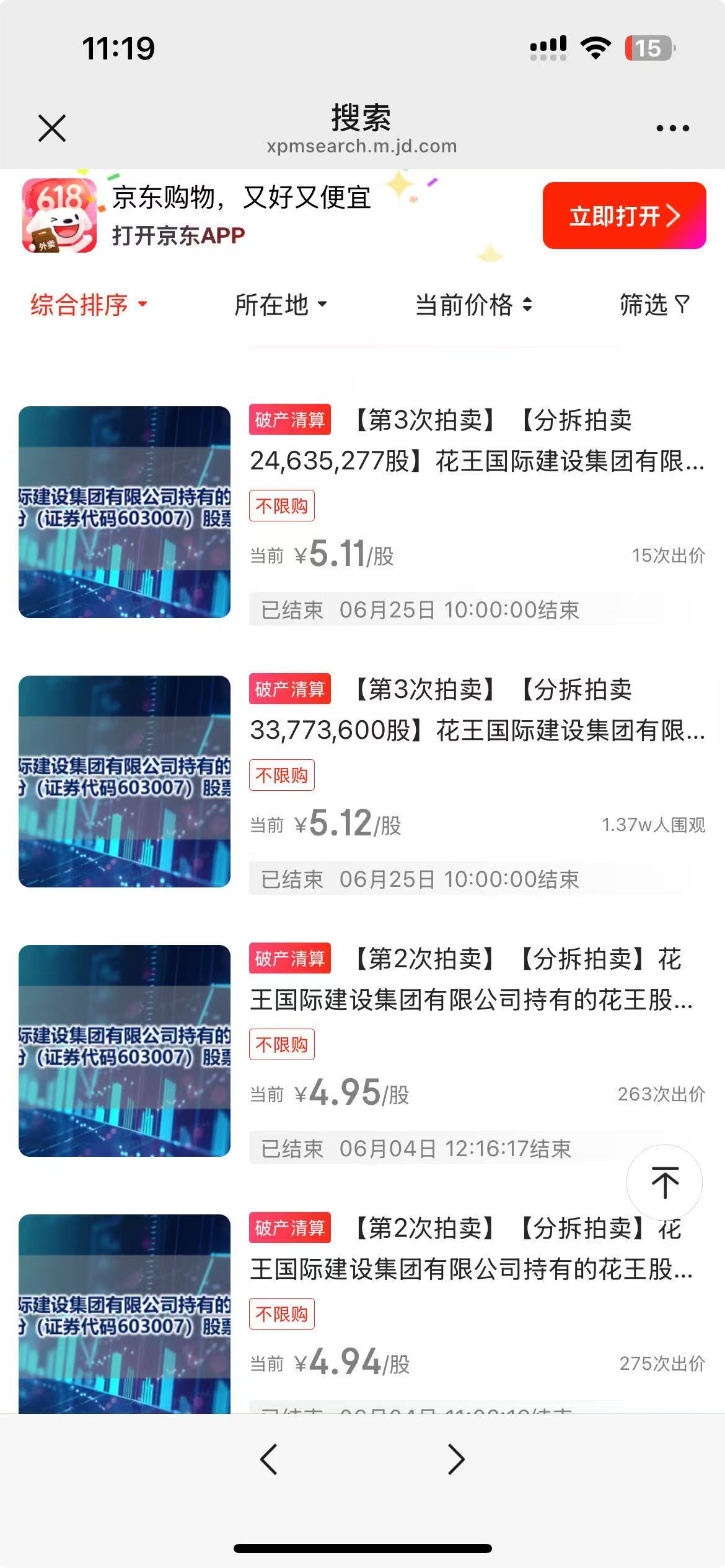Tap the 立即打开 button to open JD app
The width and height of the screenshot is (725, 1568).
[623, 216]
